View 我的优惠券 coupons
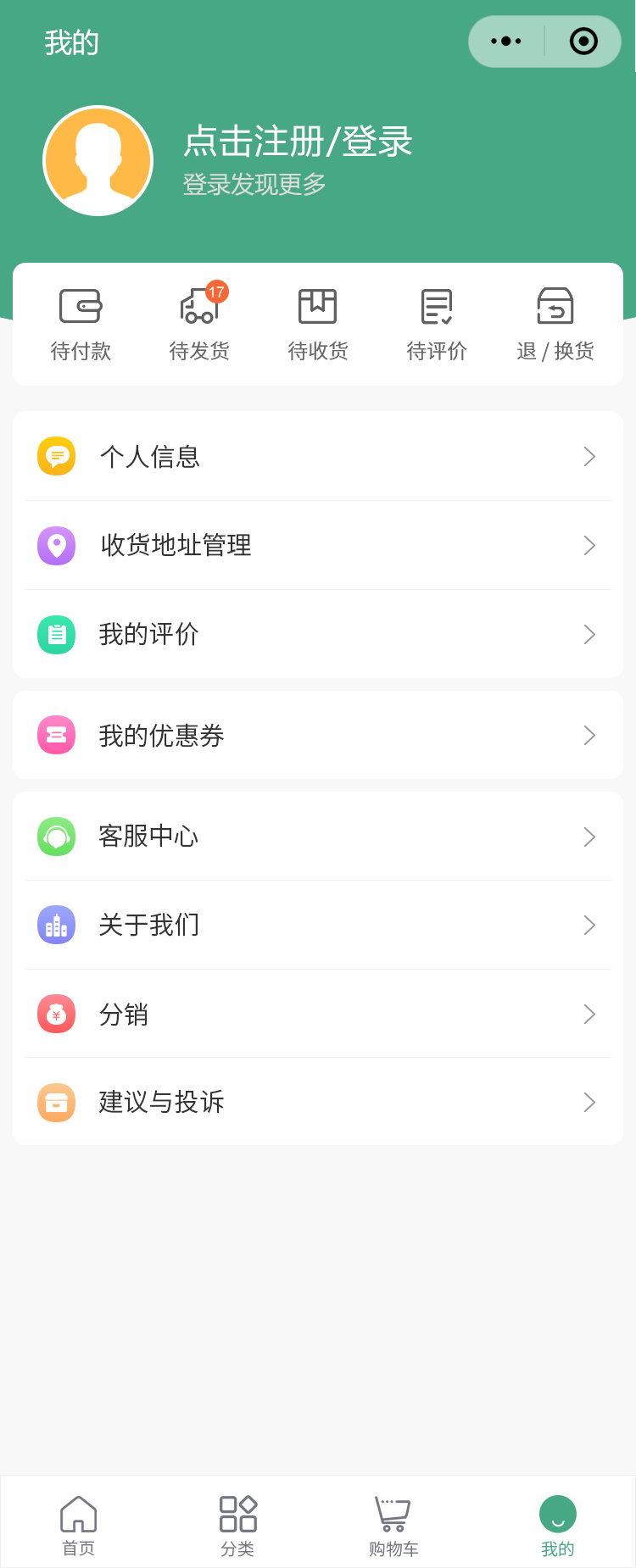 [x=318, y=735]
